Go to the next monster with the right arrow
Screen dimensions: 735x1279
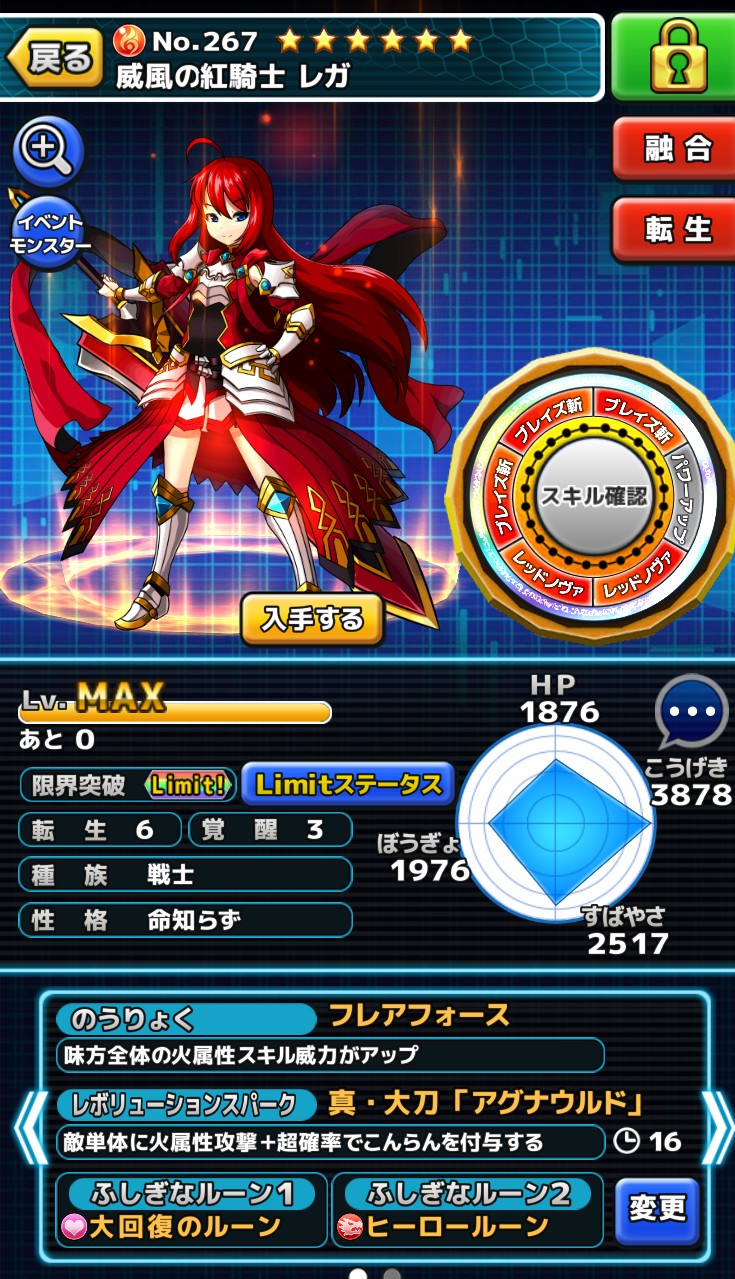point(716,1126)
